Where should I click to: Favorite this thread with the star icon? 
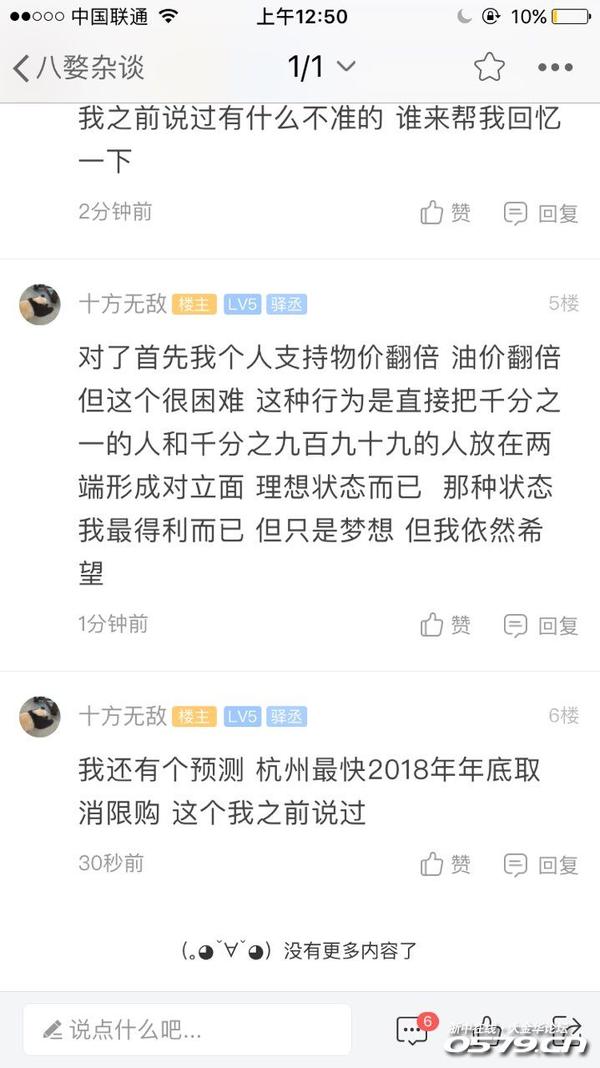pyautogui.click(x=489, y=67)
